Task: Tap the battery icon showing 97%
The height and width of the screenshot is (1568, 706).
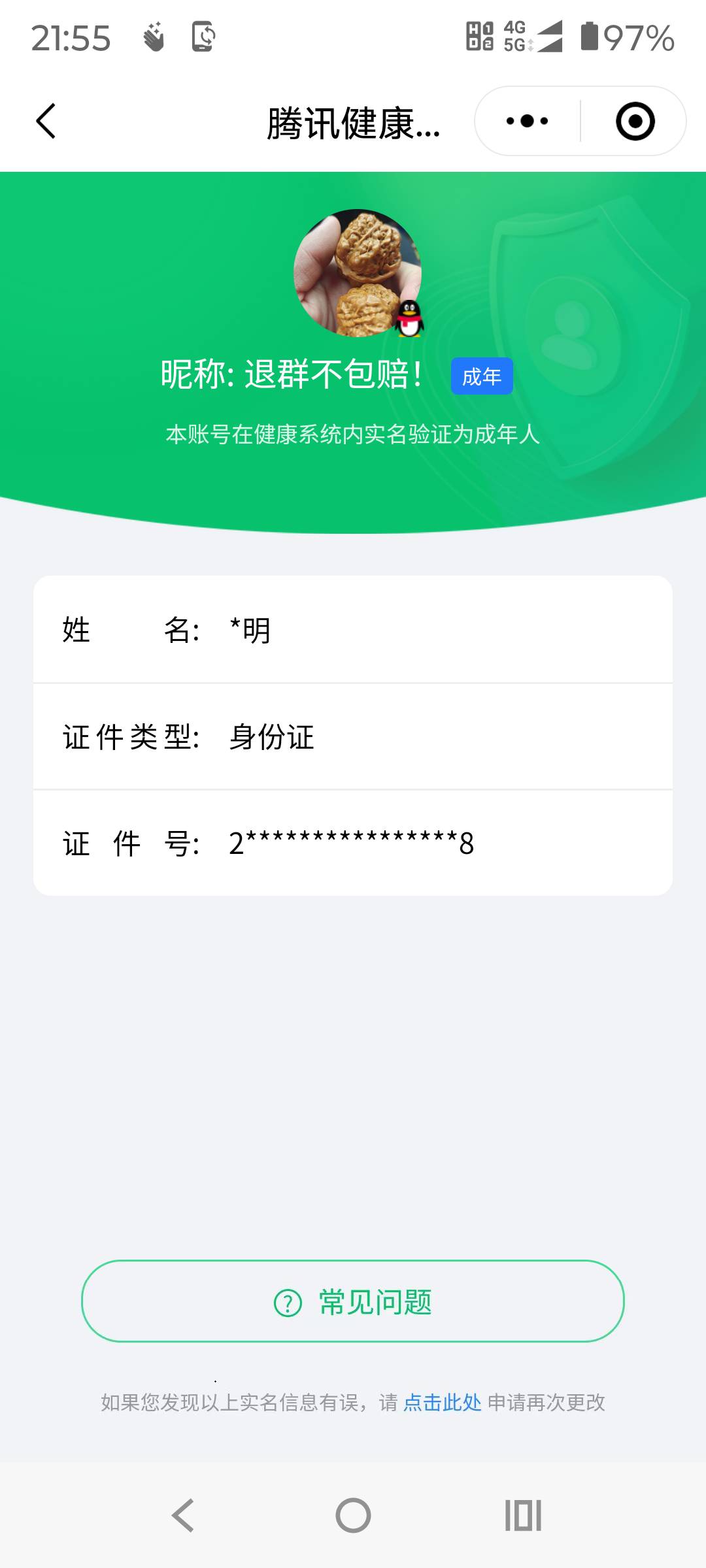Action: click(x=592, y=37)
